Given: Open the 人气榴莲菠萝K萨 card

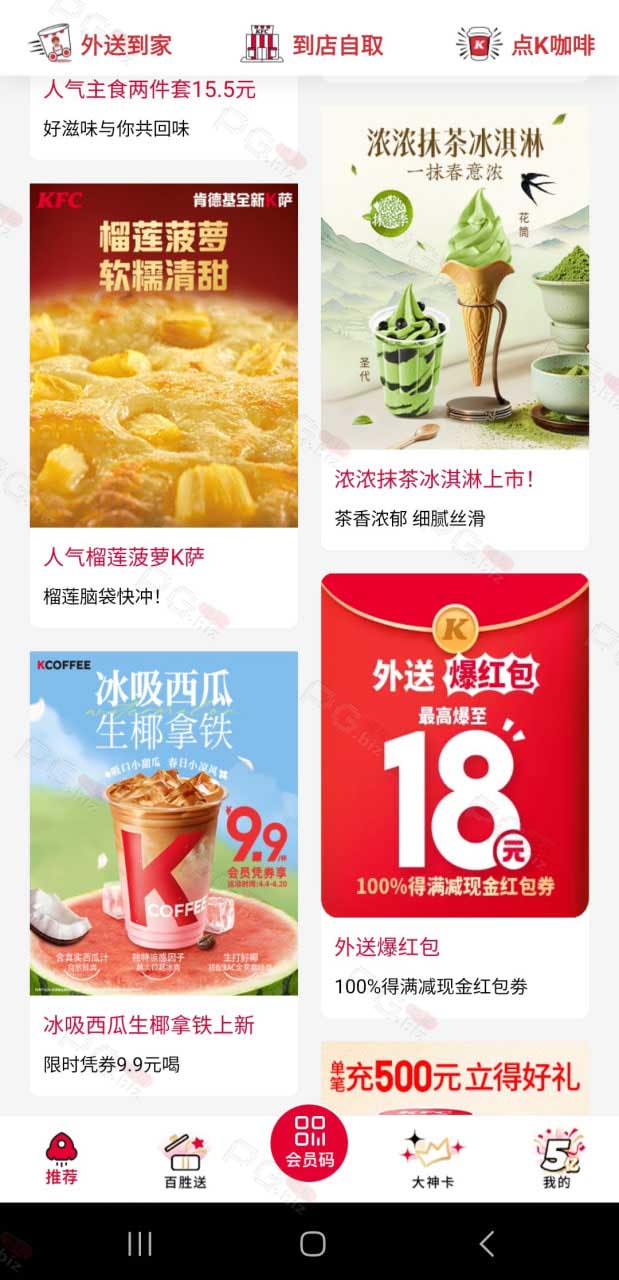Looking at the screenshot, I should pyautogui.click(x=164, y=405).
